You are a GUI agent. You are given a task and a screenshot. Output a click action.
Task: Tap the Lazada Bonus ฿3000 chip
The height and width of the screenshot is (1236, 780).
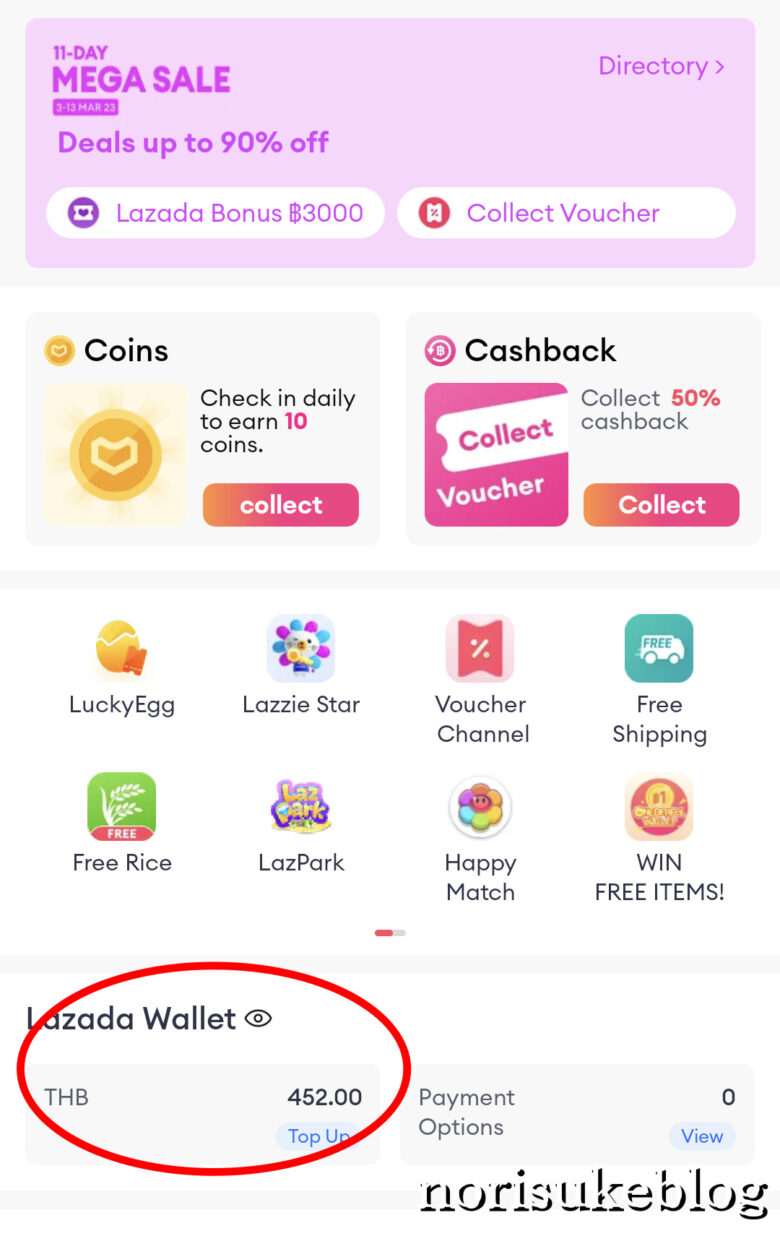pos(215,213)
